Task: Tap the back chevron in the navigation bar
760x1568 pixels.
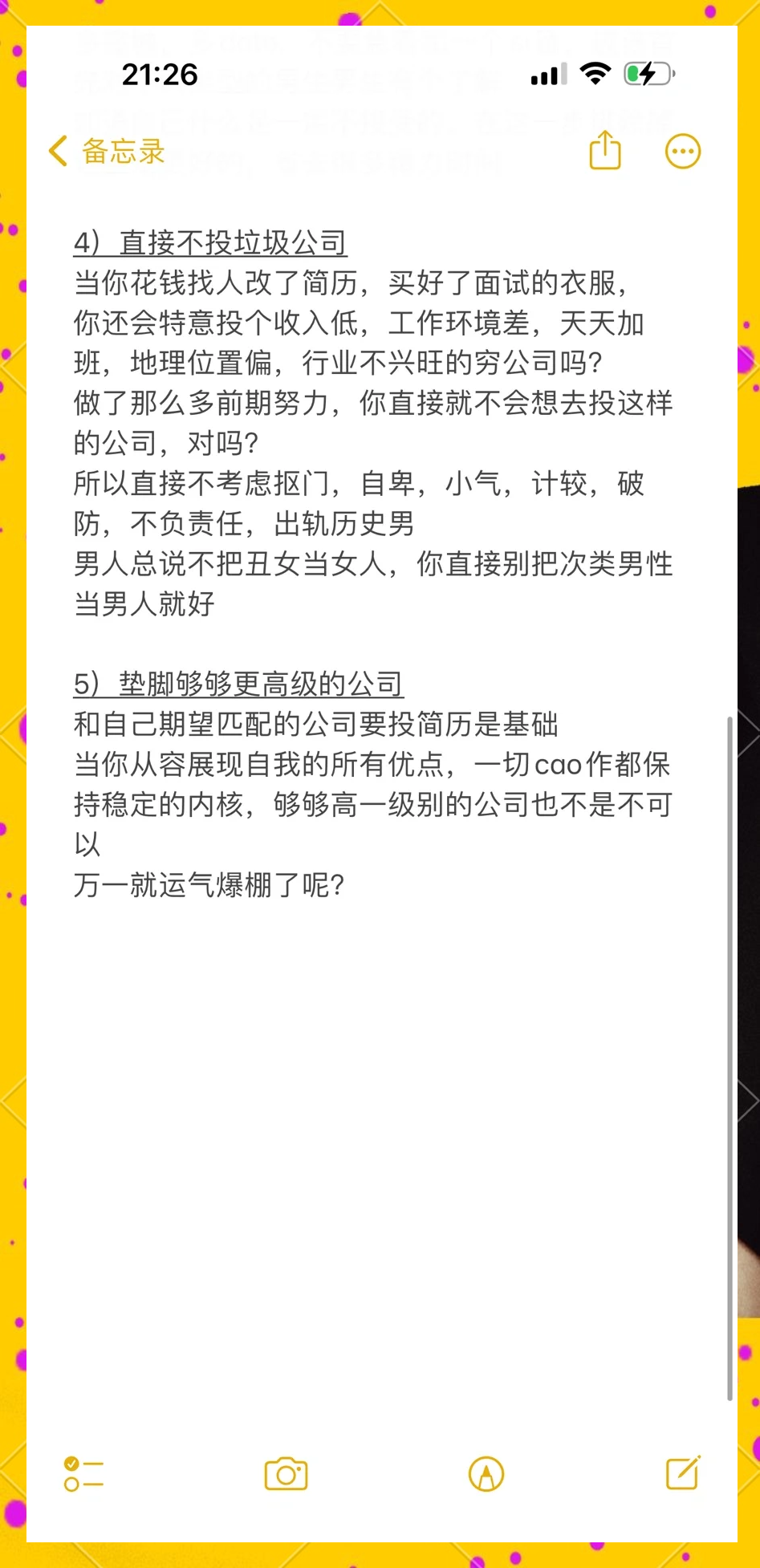Action: tap(57, 150)
